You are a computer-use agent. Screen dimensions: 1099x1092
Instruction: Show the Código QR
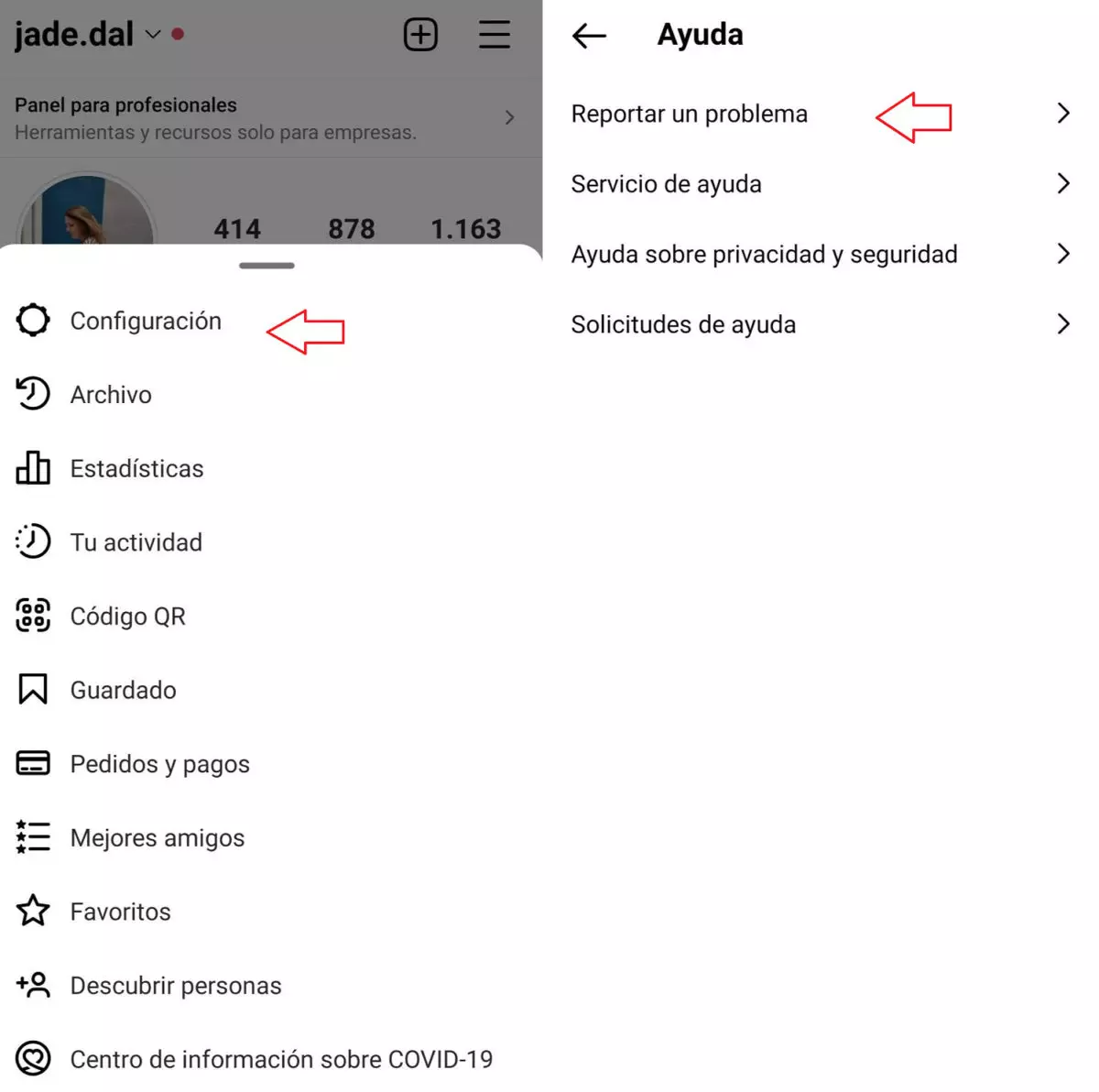pos(127,617)
